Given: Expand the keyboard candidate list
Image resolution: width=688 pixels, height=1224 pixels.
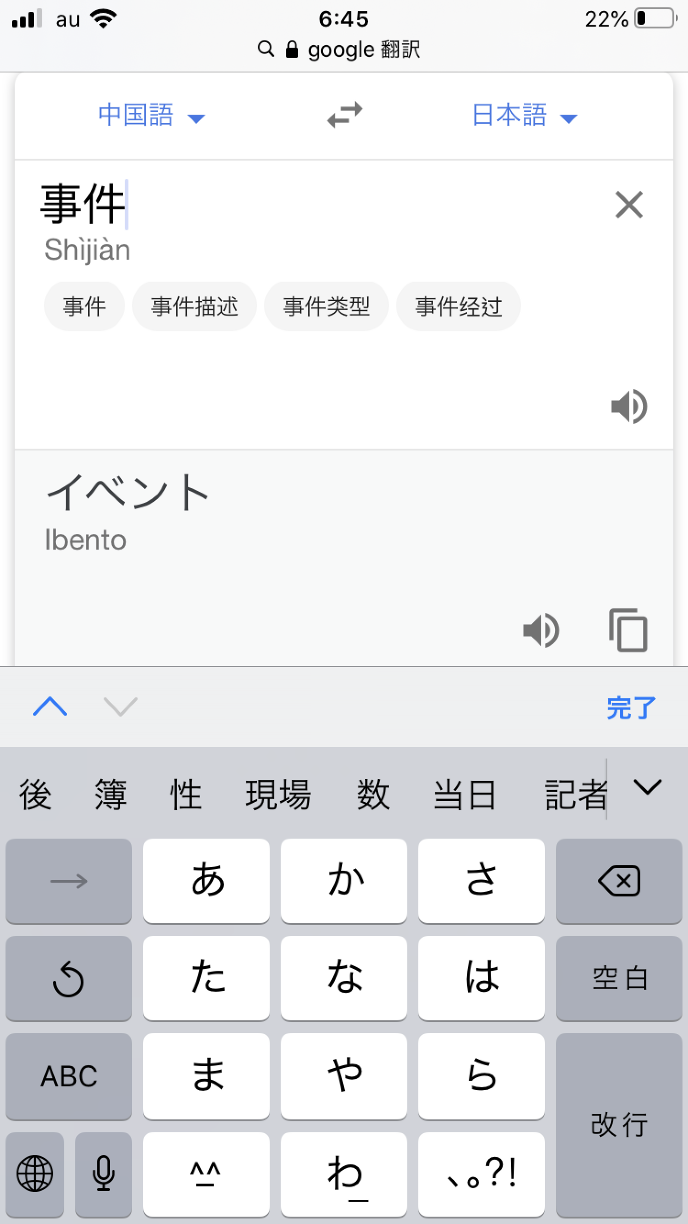Looking at the screenshot, I should click(x=648, y=788).
